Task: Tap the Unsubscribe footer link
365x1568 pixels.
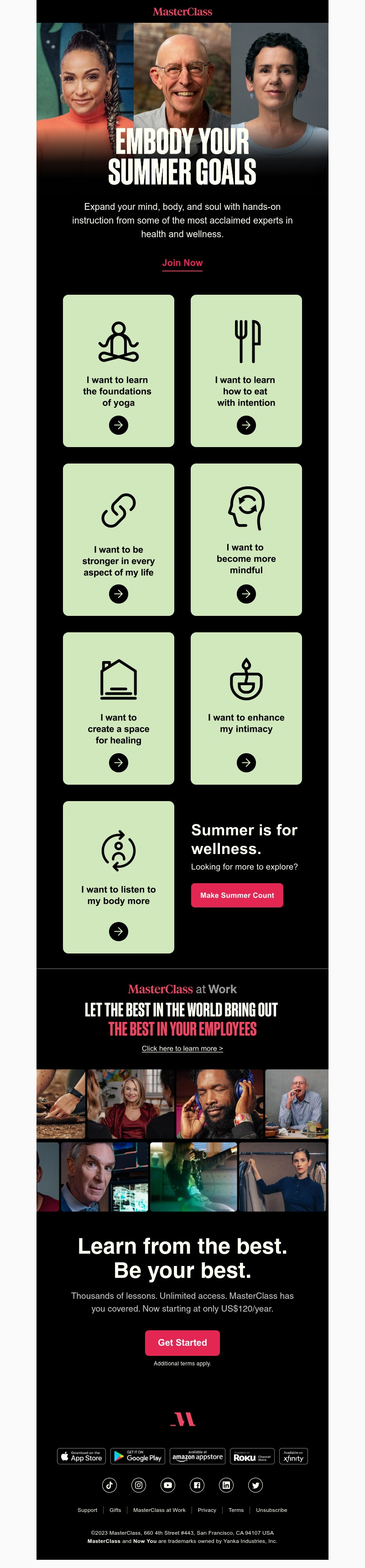Action: [271, 1510]
